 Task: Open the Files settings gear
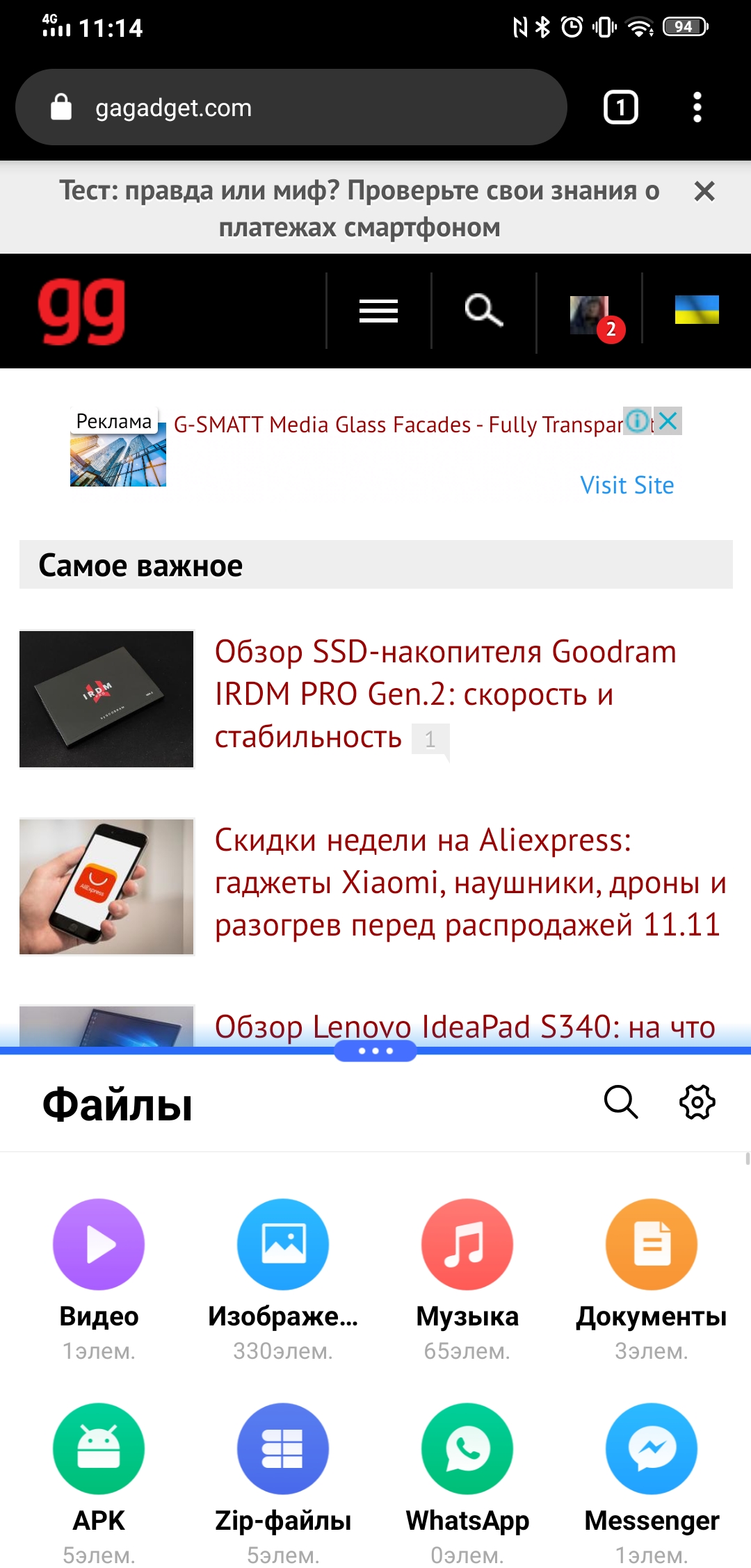click(x=697, y=1102)
